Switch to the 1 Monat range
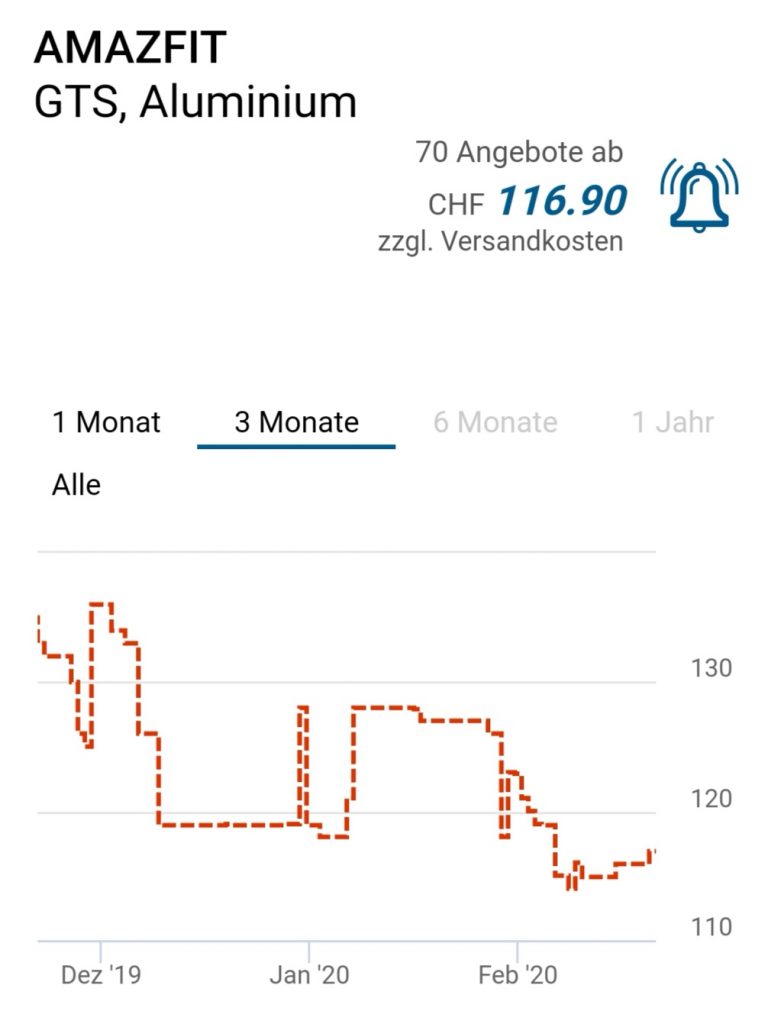The height and width of the screenshot is (1024, 771). pyautogui.click(x=106, y=422)
